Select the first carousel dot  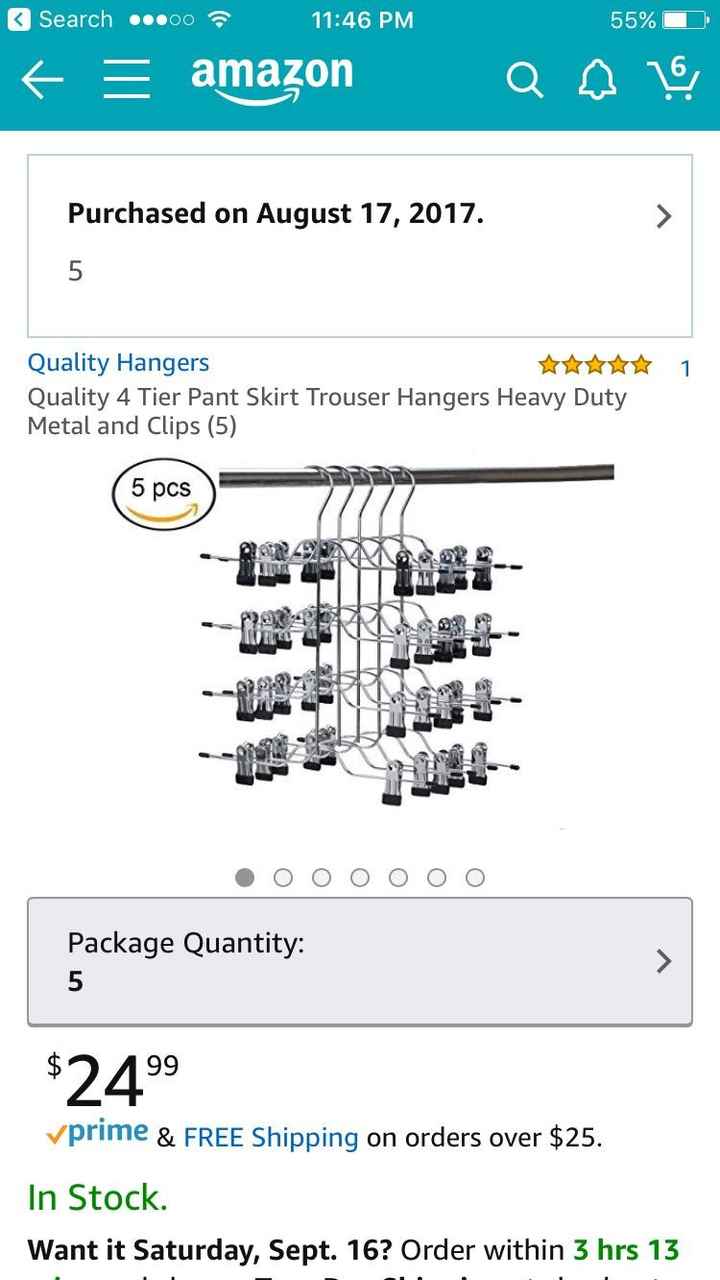[245, 877]
